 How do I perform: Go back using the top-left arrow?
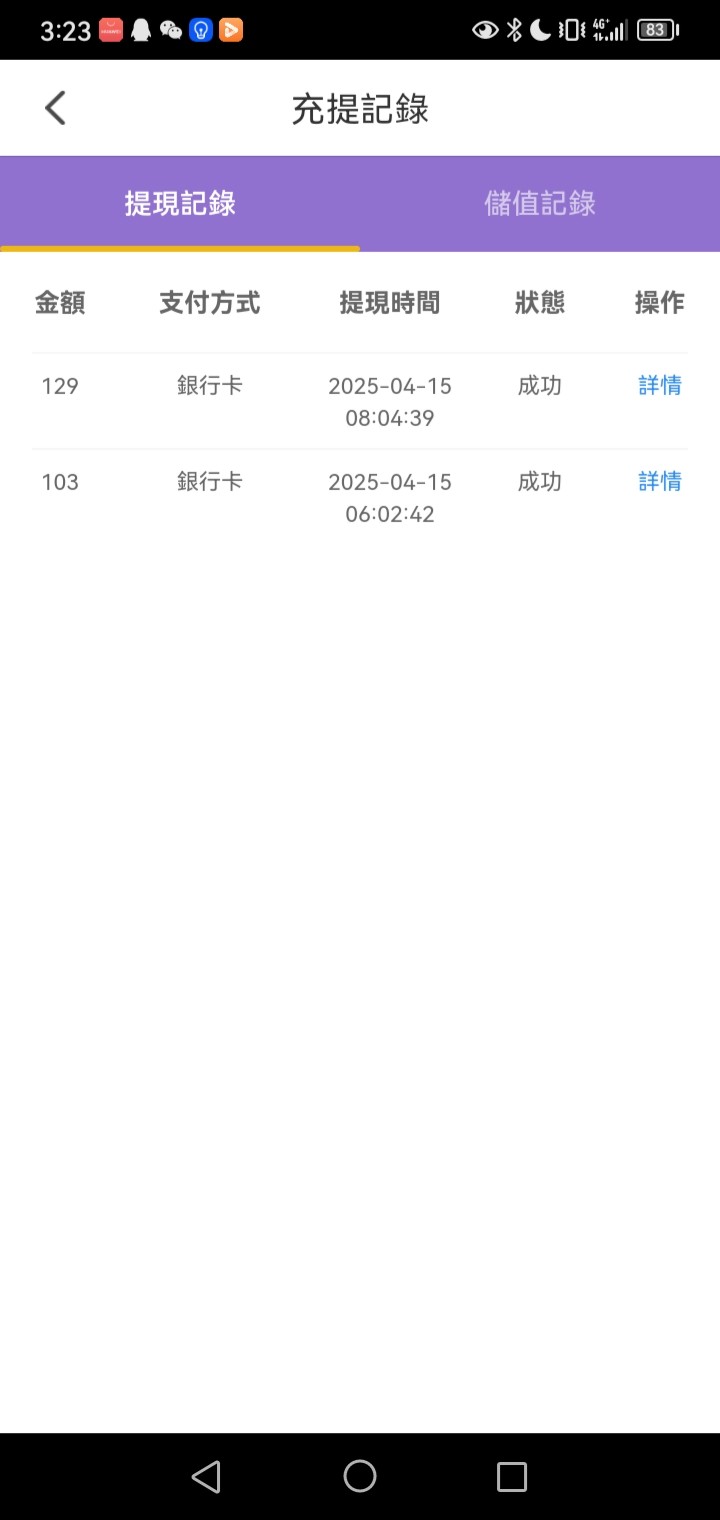[x=55, y=108]
